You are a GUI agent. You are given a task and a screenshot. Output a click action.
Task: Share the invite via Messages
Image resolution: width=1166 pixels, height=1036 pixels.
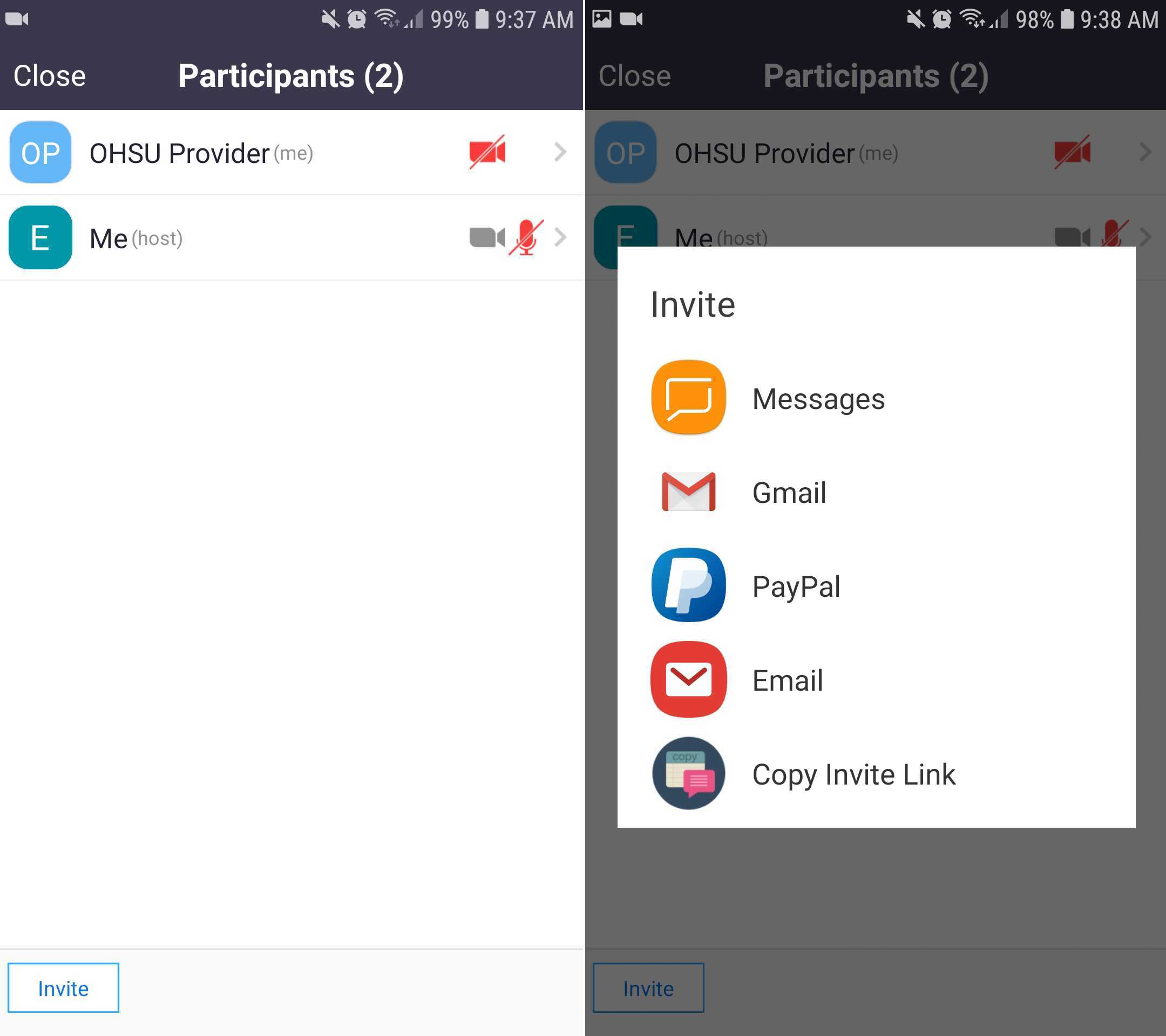tap(817, 399)
